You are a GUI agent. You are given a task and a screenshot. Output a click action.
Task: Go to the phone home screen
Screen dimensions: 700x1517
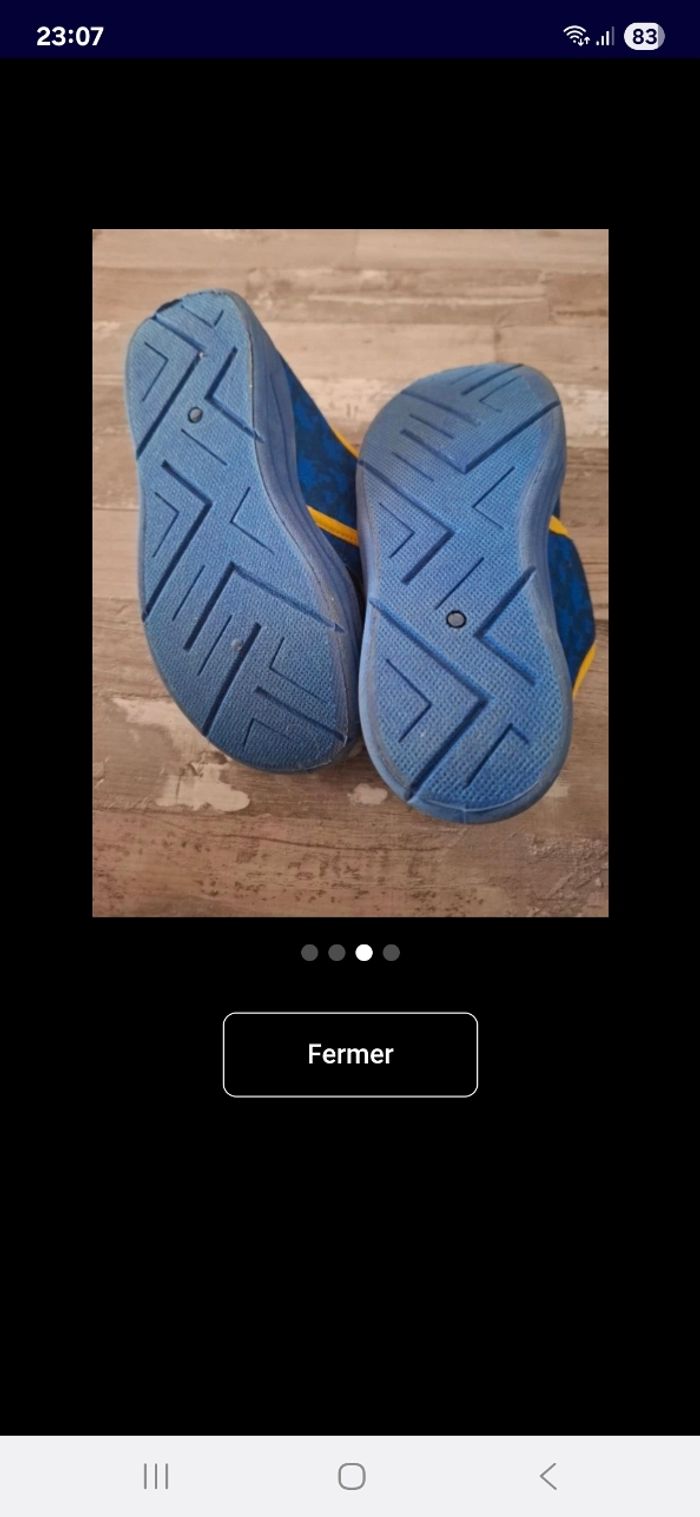pos(351,1476)
